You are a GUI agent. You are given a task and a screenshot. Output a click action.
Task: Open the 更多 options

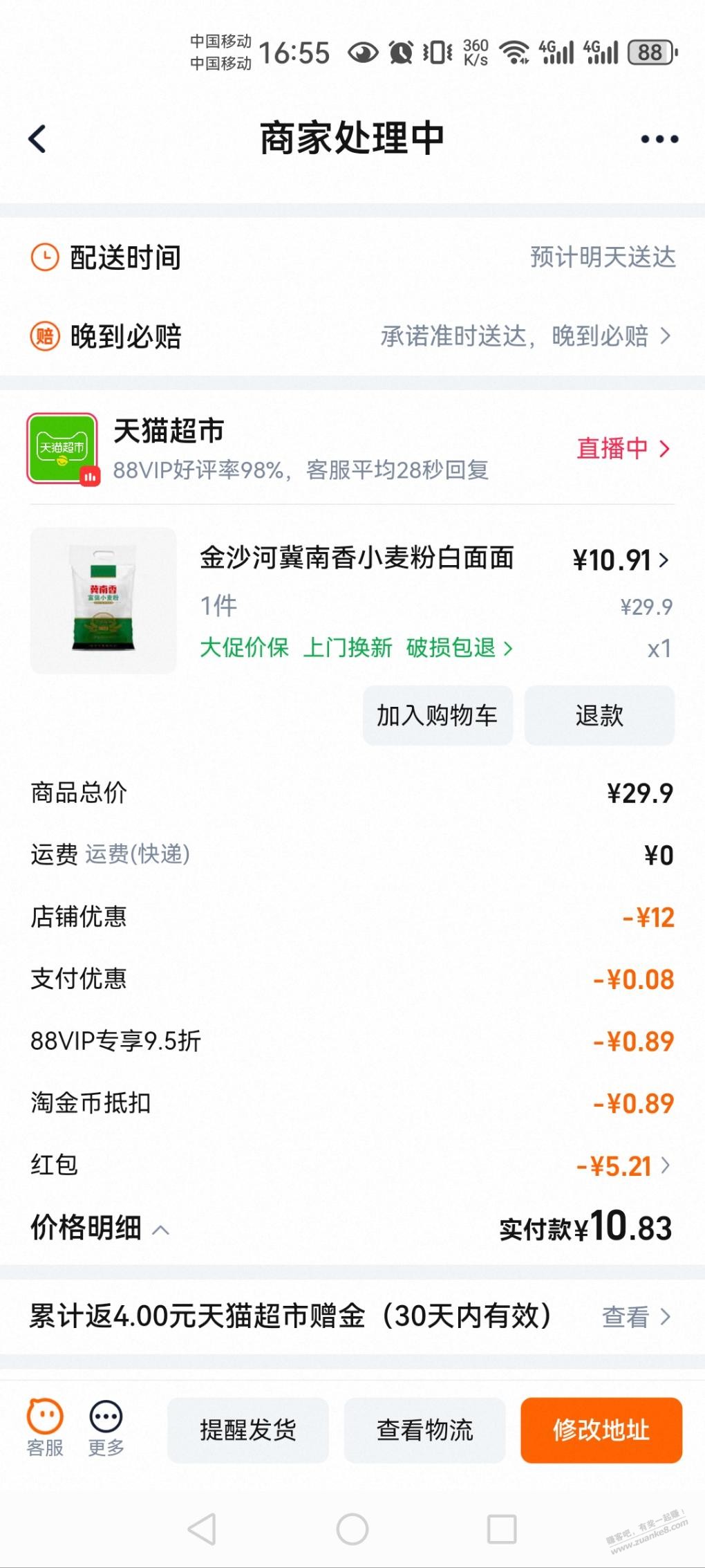tap(106, 1428)
